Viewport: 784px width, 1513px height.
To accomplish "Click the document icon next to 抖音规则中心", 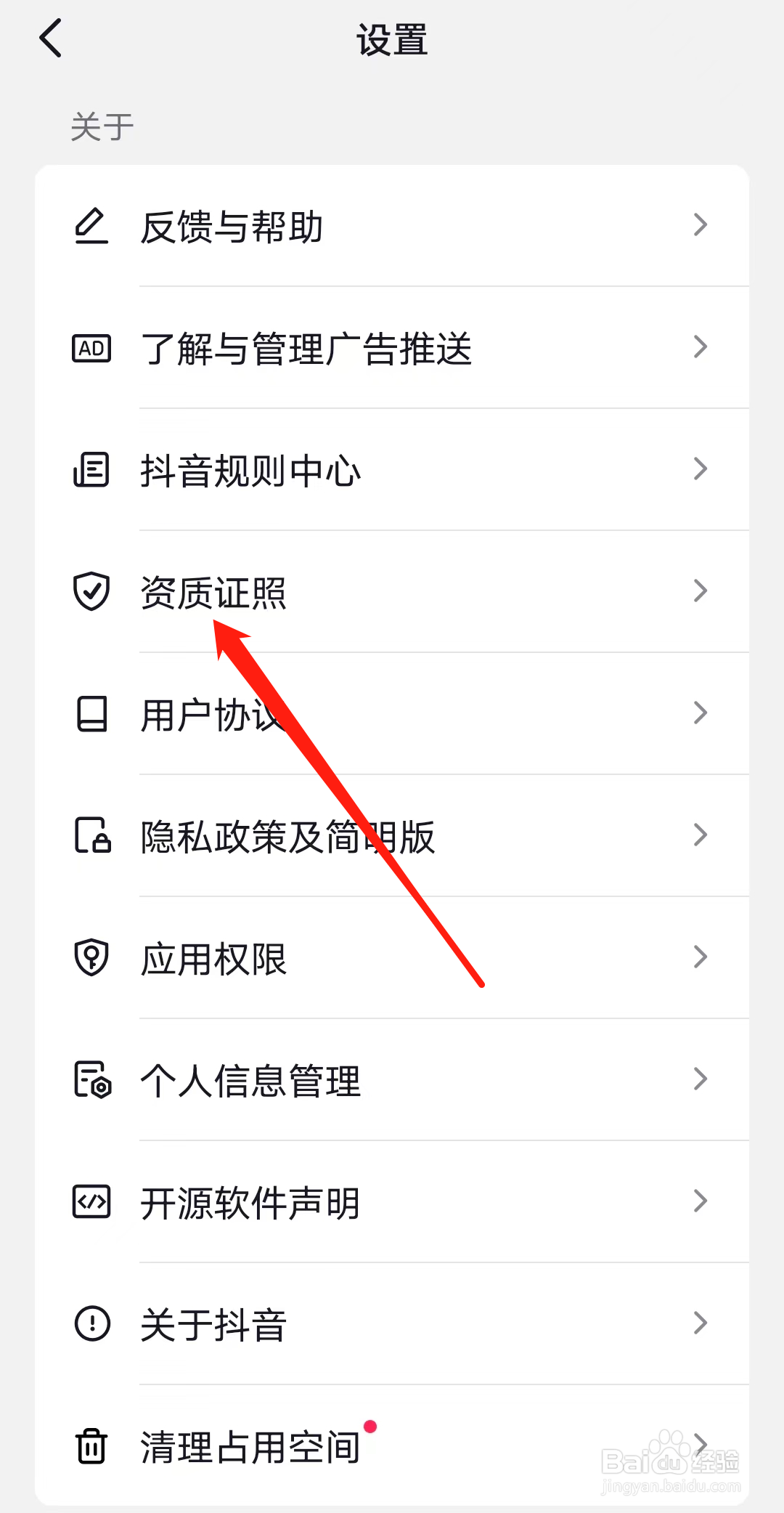I will pos(91,469).
